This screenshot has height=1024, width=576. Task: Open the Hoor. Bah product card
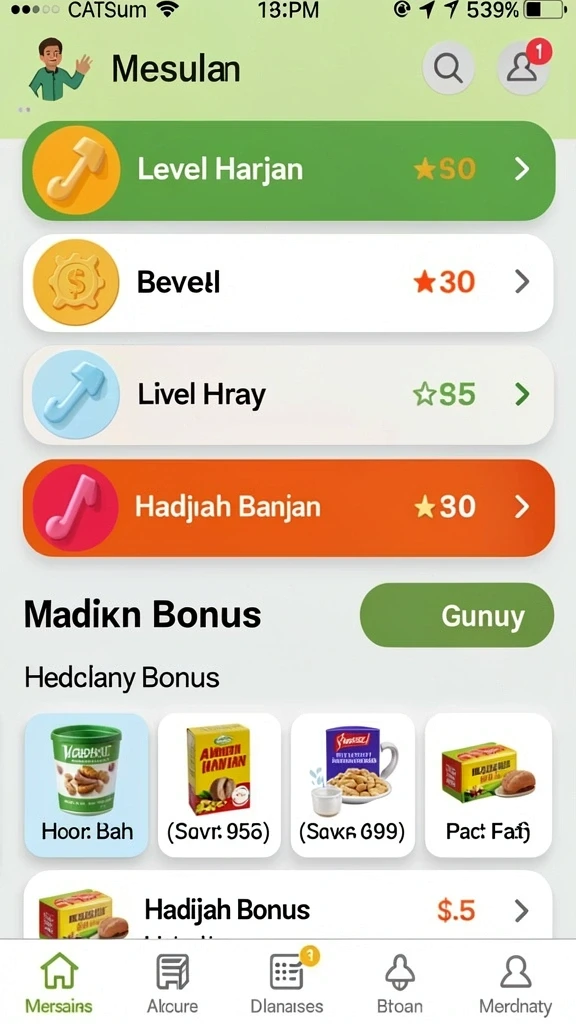pyautogui.click(x=87, y=784)
